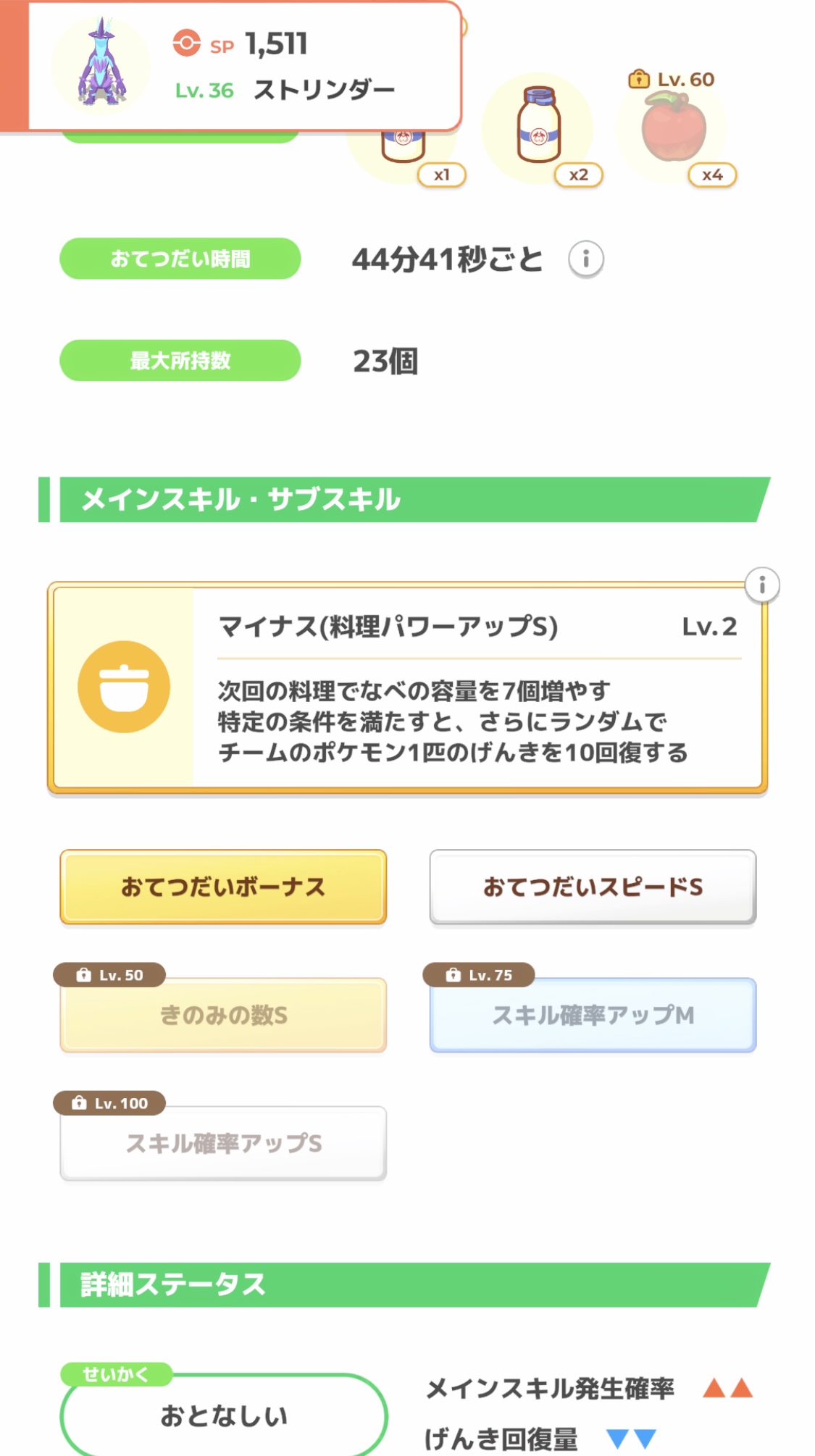The width and height of the screenshot is (815, 1456).
Task: Open info icon next to おてつだい時間
Action: [585, 259]
